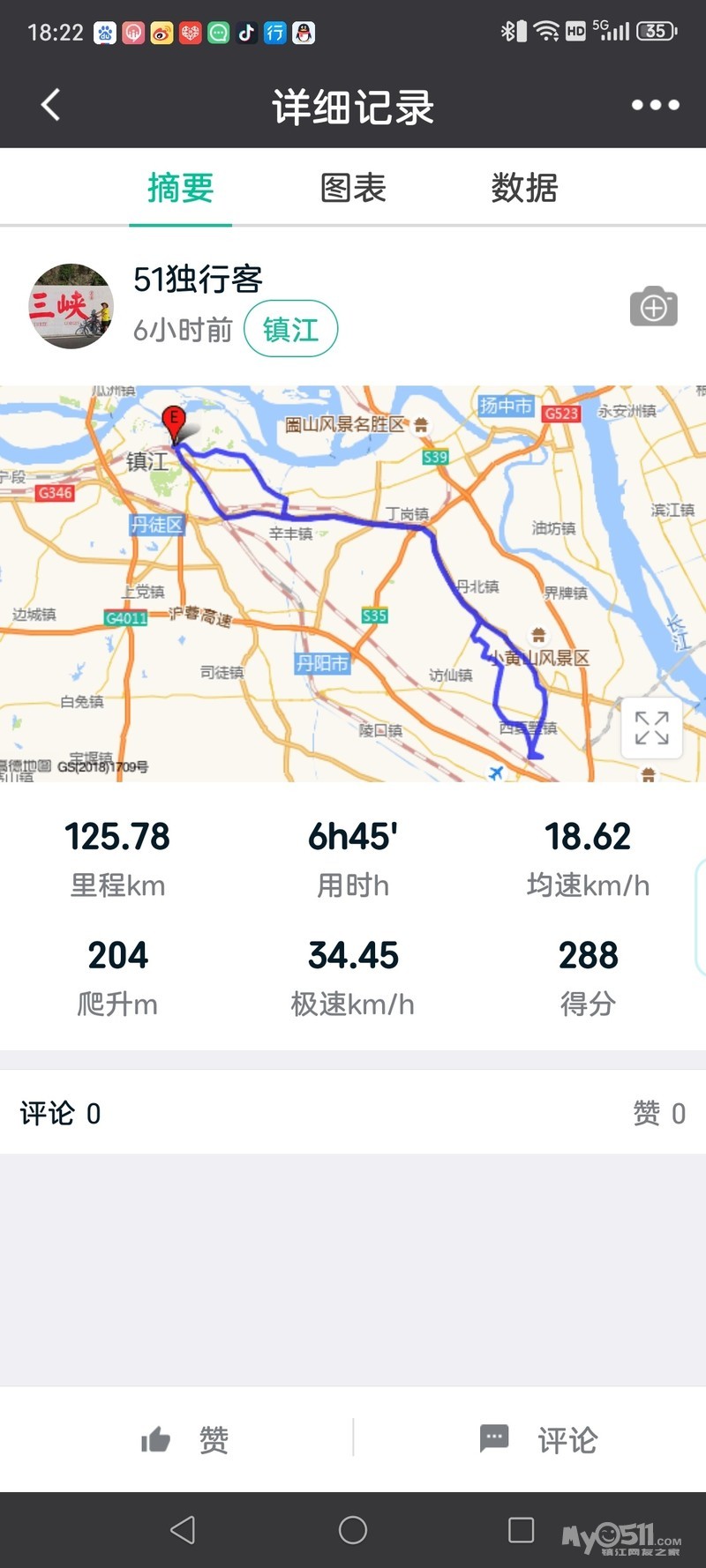The image size is (706, 1568).
Task: Switch to the 数据 tab
Action: pyautogui.click(x=524, y=188)
